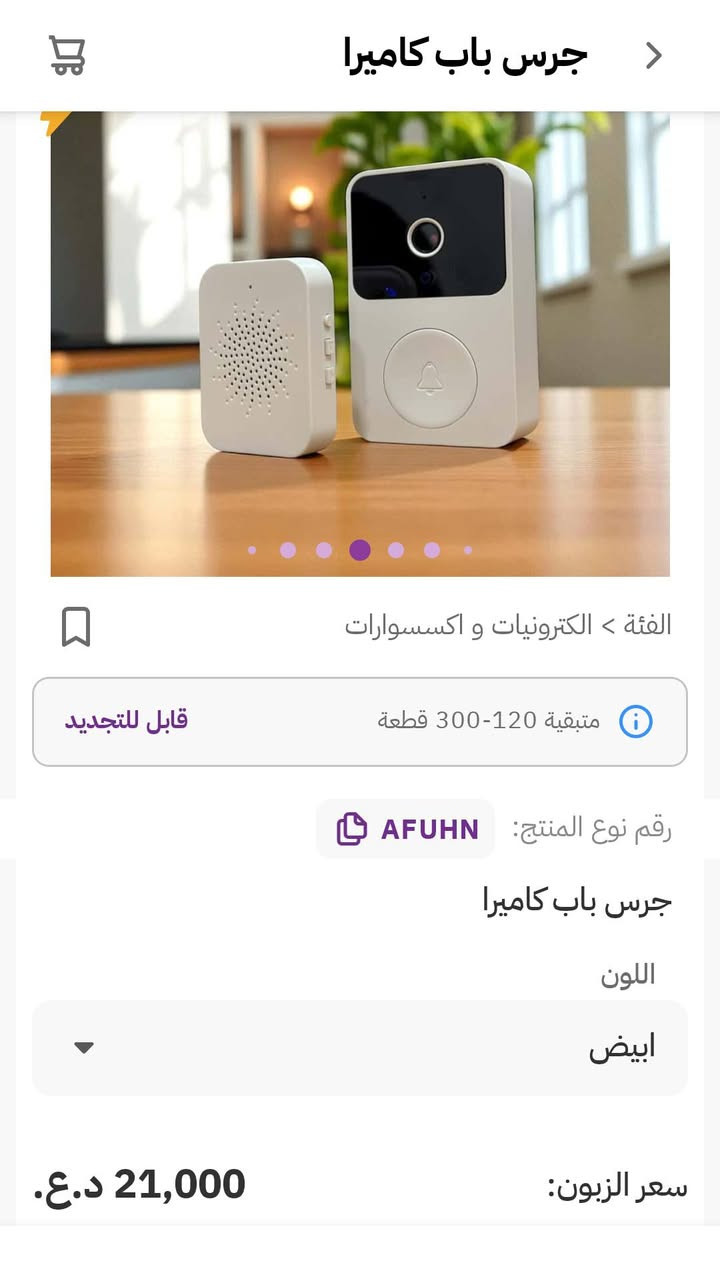Expand the اللون selection arrow
This screenshot has height=1269, width=720.
point(83,1048)
